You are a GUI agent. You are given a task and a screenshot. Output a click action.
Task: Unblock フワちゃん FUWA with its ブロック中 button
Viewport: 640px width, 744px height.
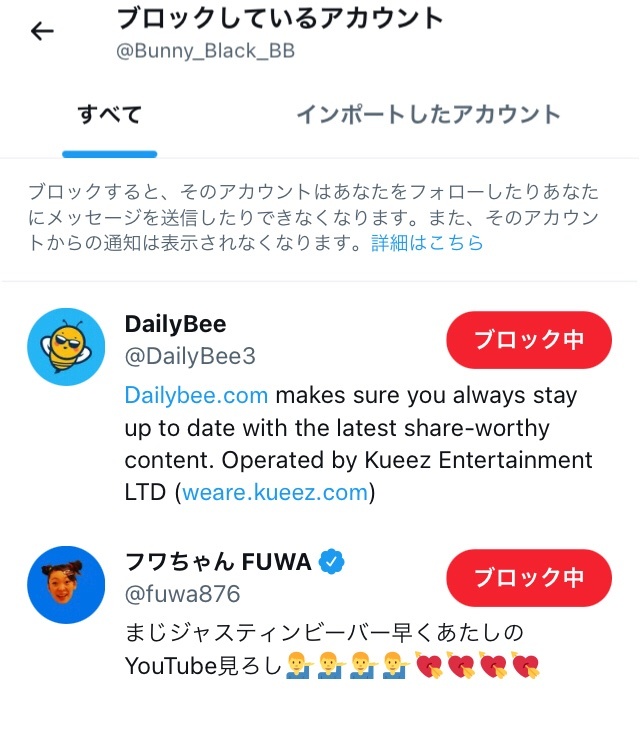[x=528, y=578]
